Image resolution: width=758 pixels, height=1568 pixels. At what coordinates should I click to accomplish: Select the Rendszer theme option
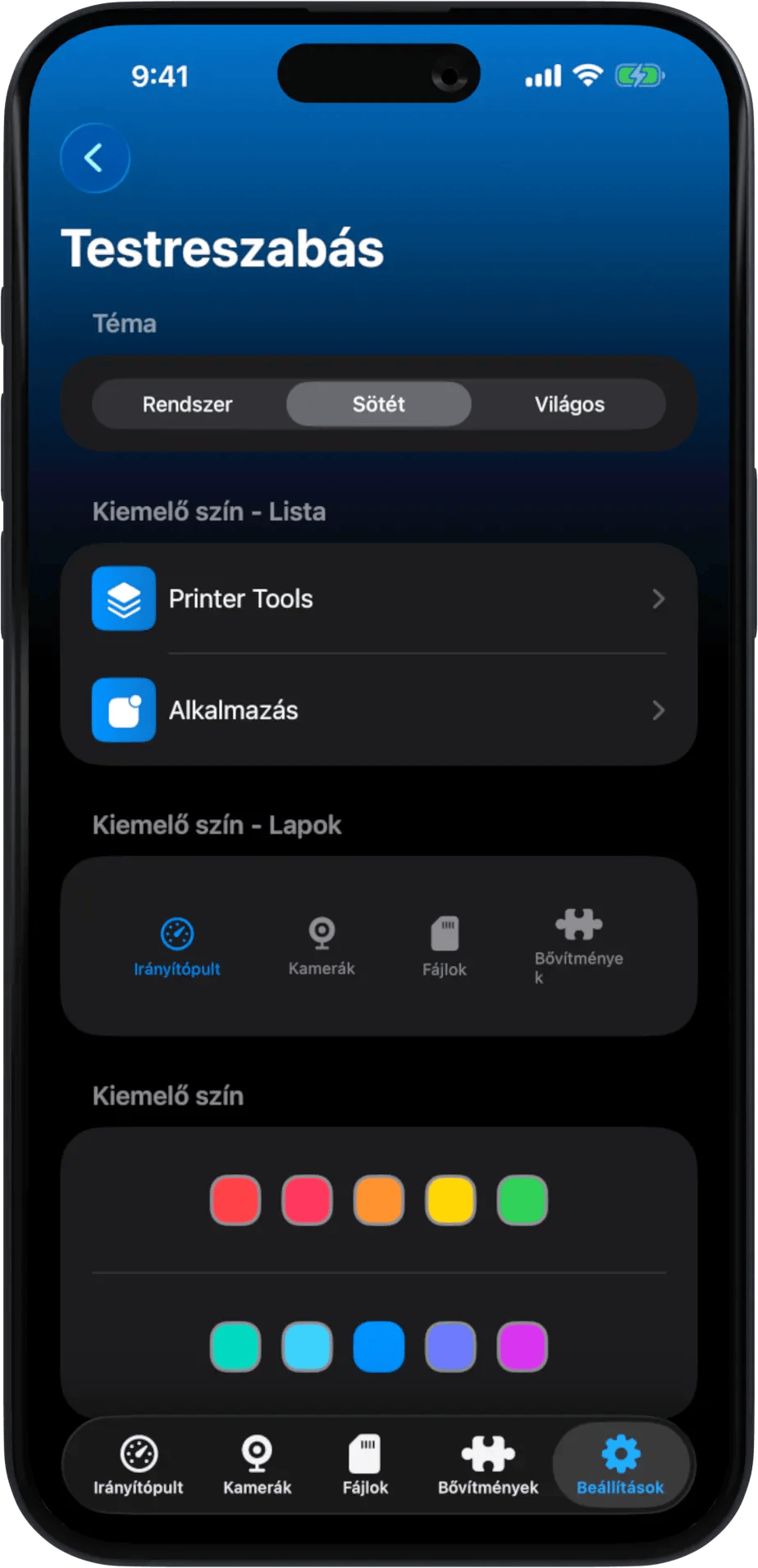(x=188, y=403)
